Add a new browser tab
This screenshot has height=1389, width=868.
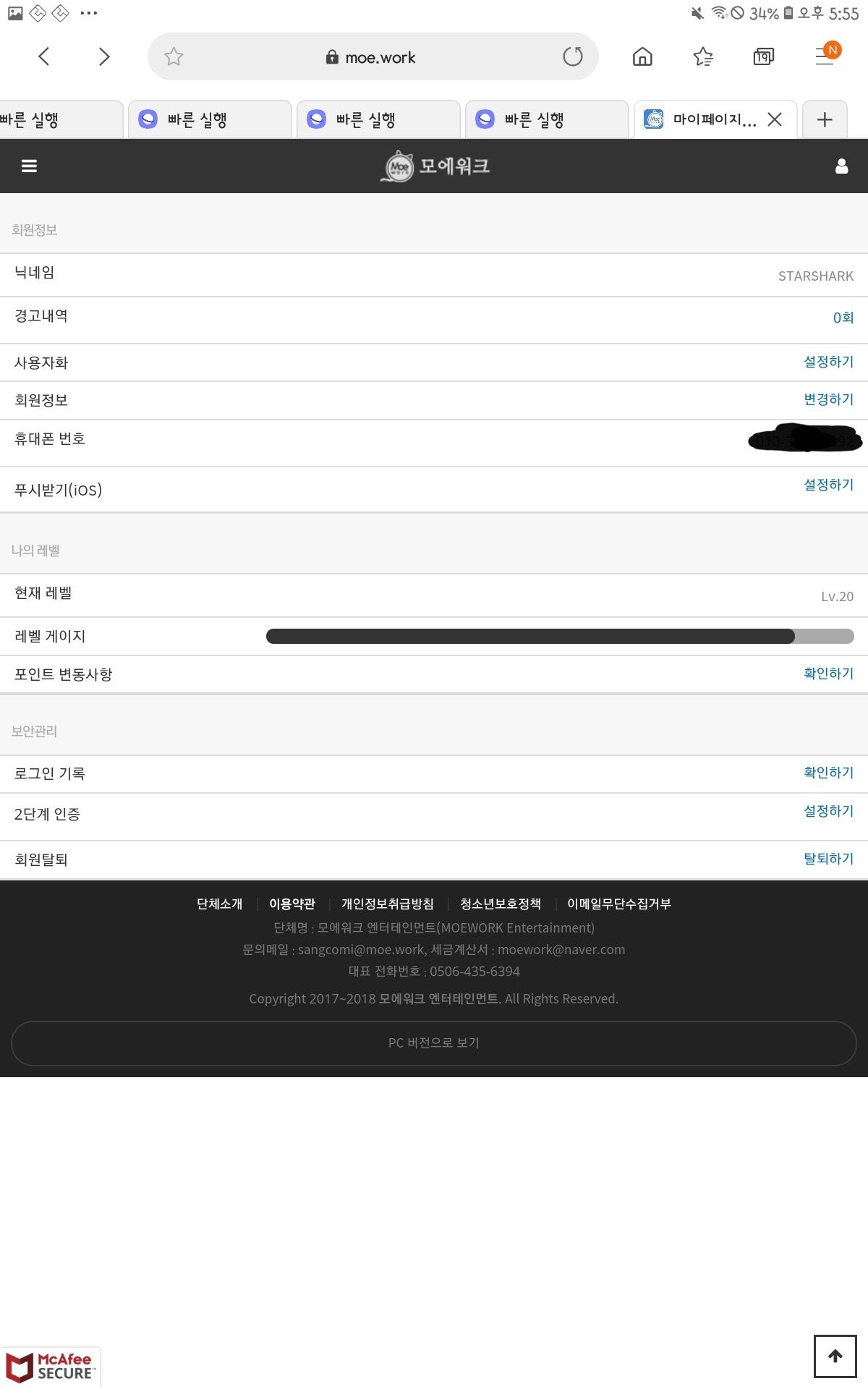pos(825,119)
